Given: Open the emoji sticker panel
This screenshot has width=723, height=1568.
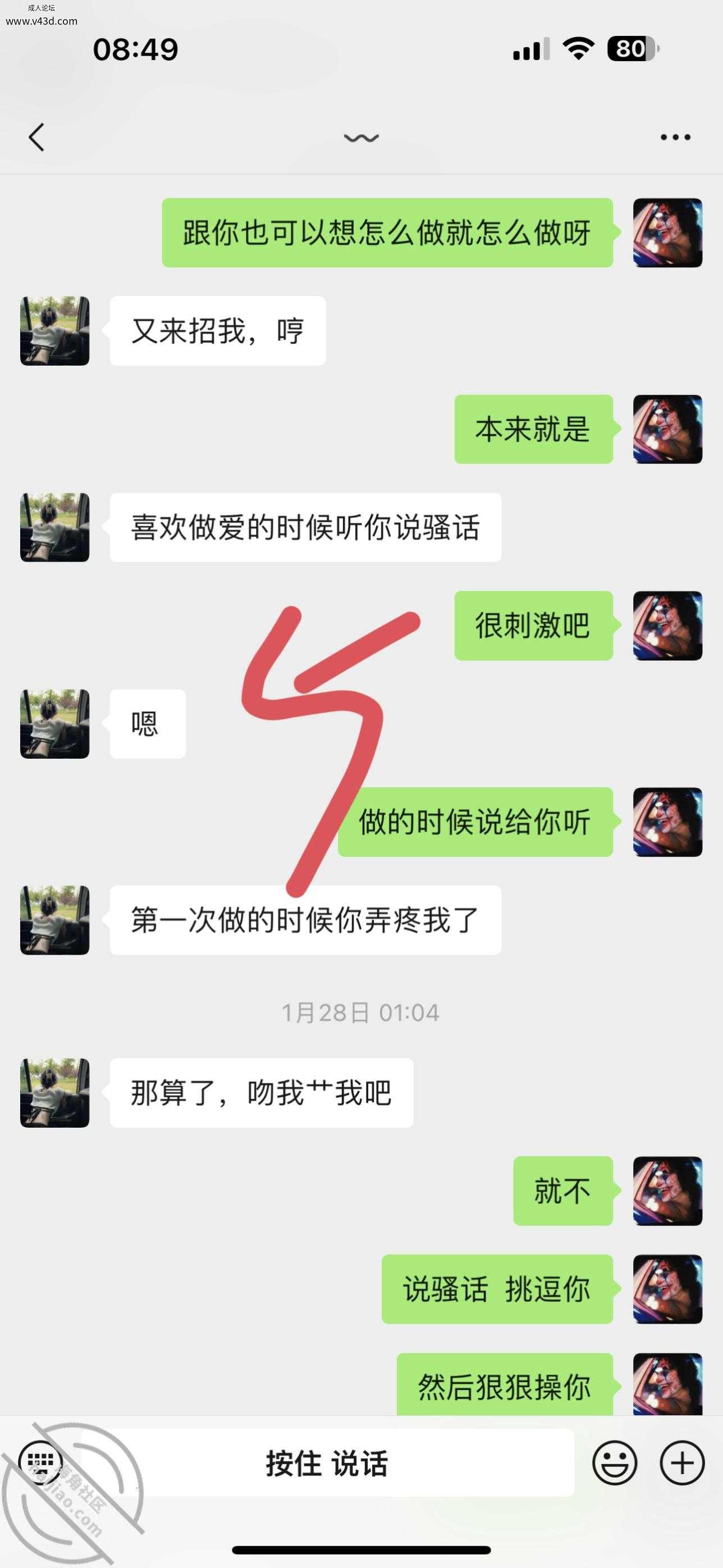Looking at the screenshot, I should [x=615, y=1462].
